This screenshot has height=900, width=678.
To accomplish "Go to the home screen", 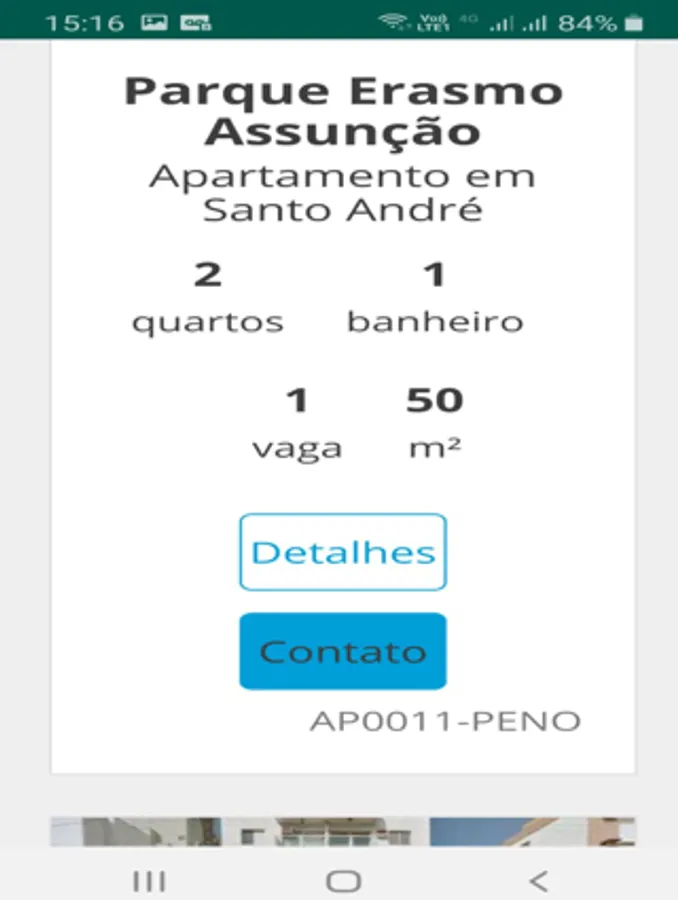I will [342, 880].
